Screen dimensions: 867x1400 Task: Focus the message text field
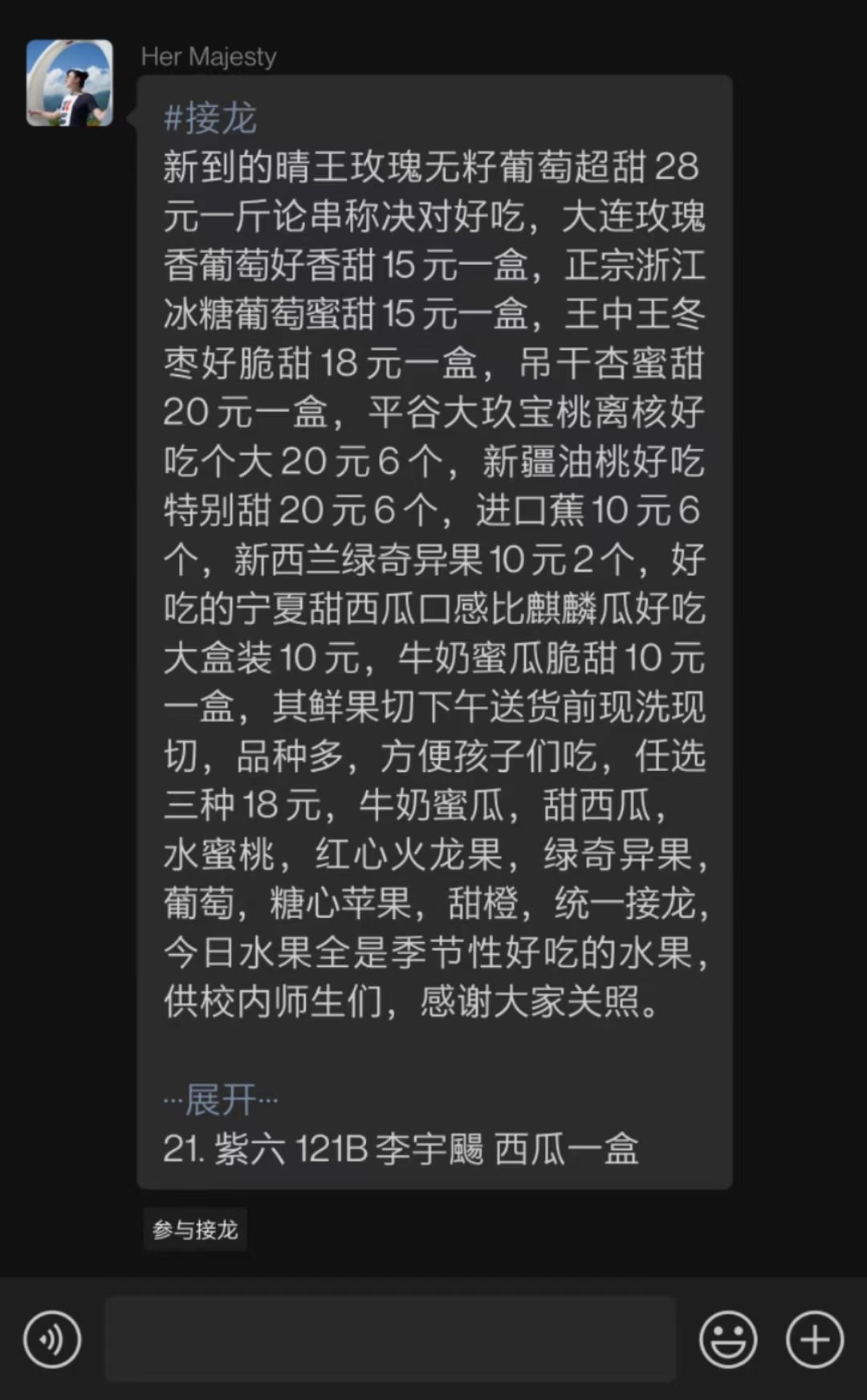[x=390, y=1339]
